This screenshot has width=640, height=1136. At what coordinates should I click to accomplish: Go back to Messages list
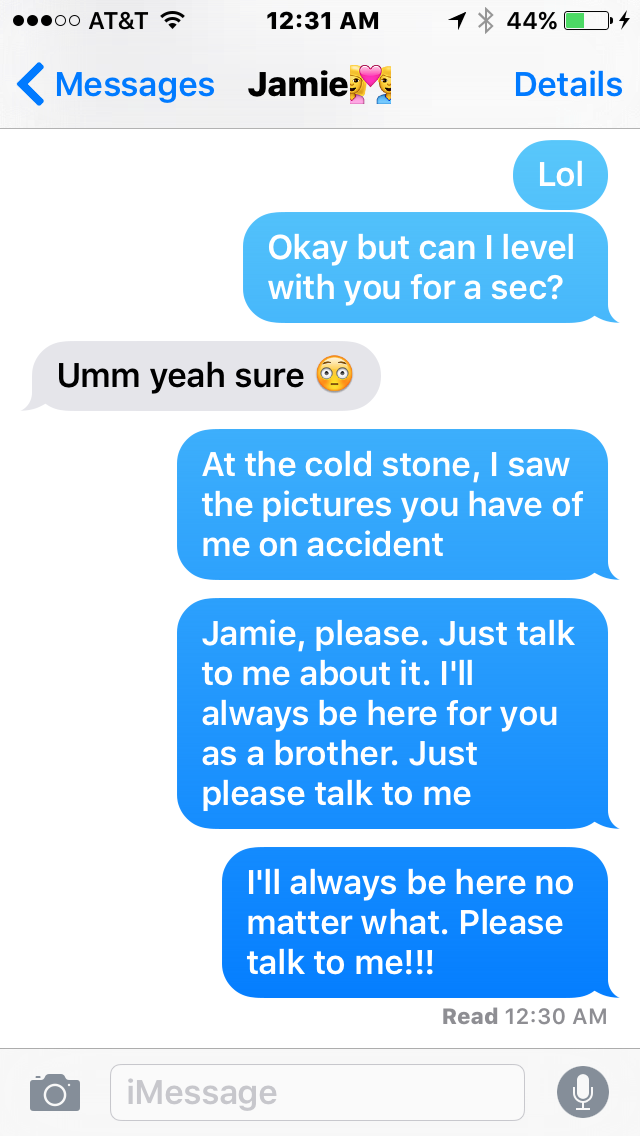coord(115,85)
